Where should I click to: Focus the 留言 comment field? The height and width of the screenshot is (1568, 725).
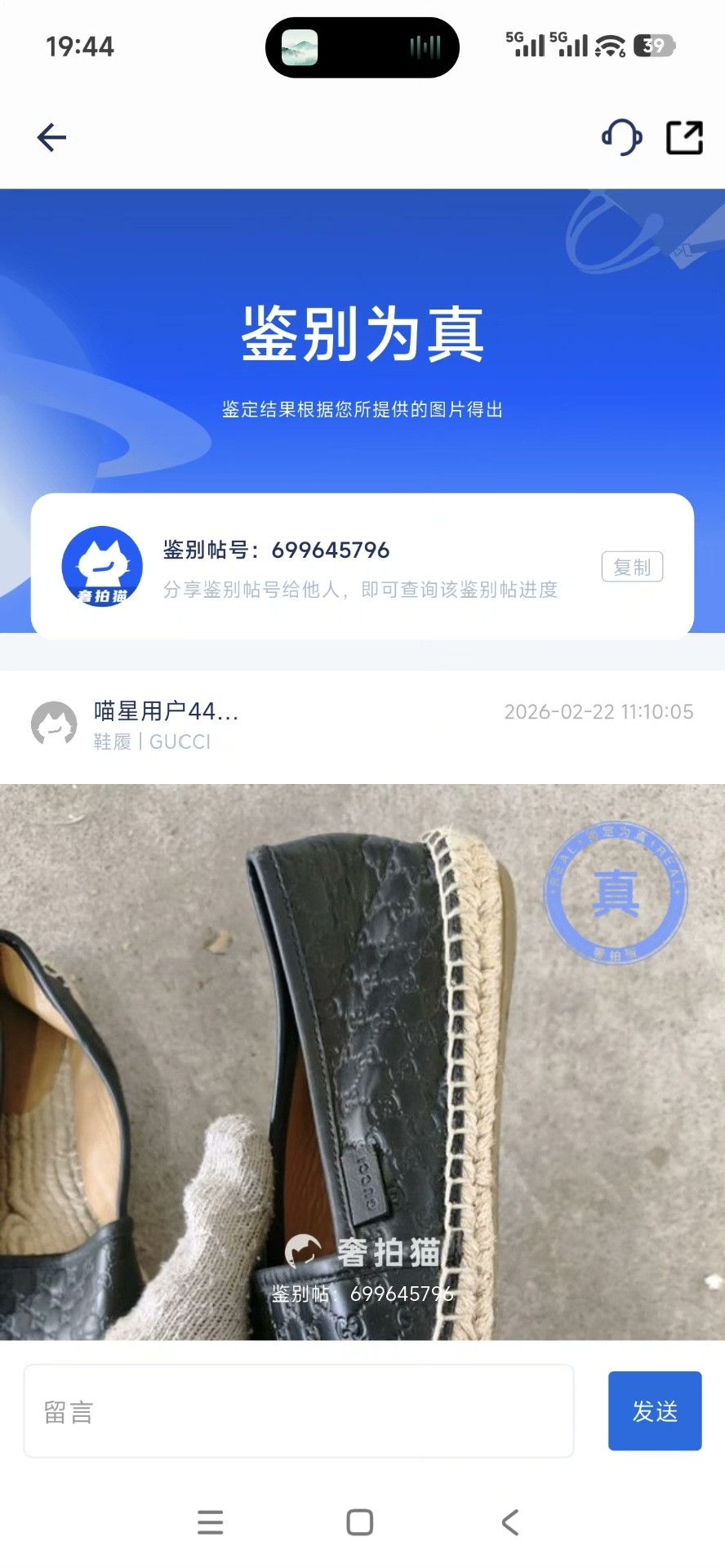299,1411
